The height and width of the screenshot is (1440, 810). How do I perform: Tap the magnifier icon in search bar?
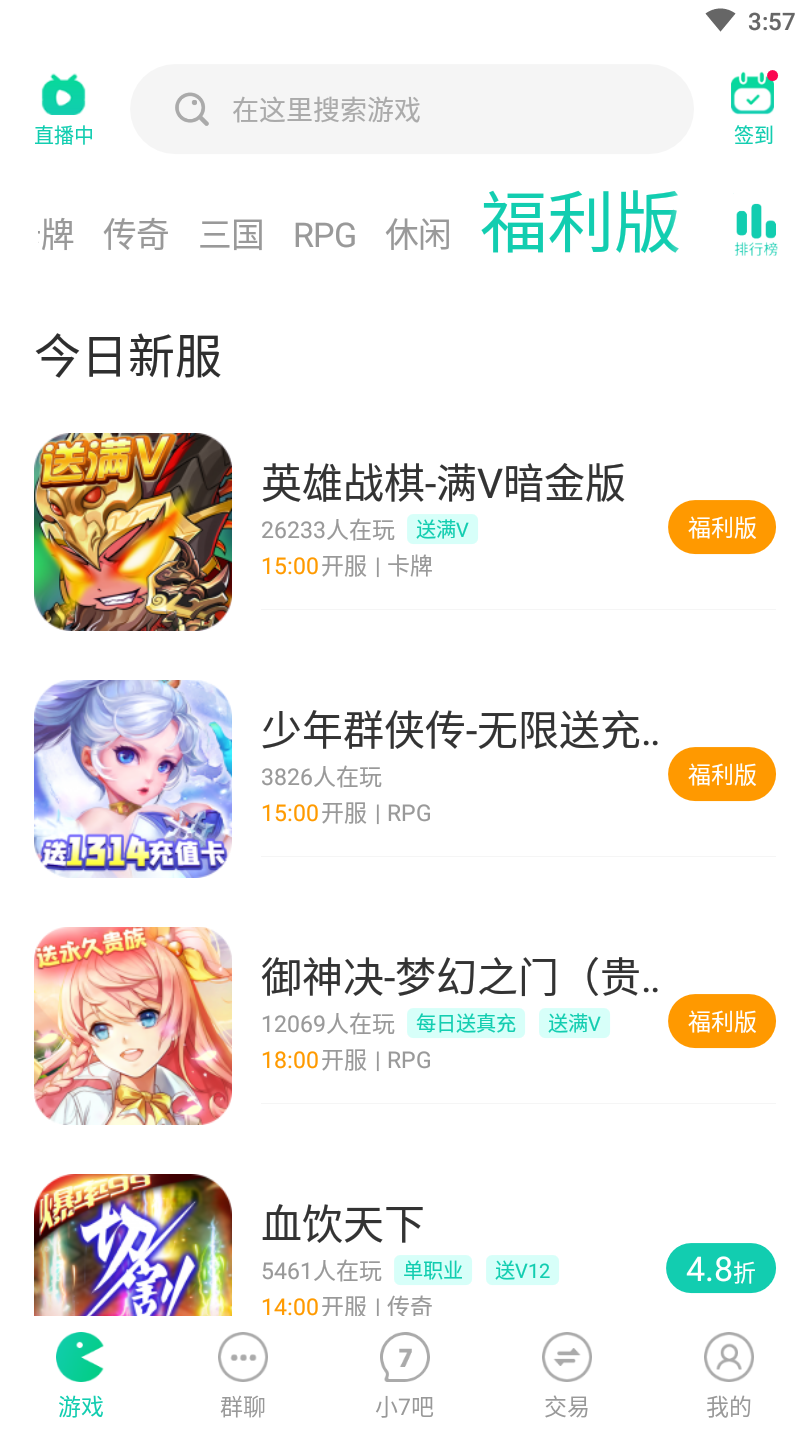[x=191, y=110]
